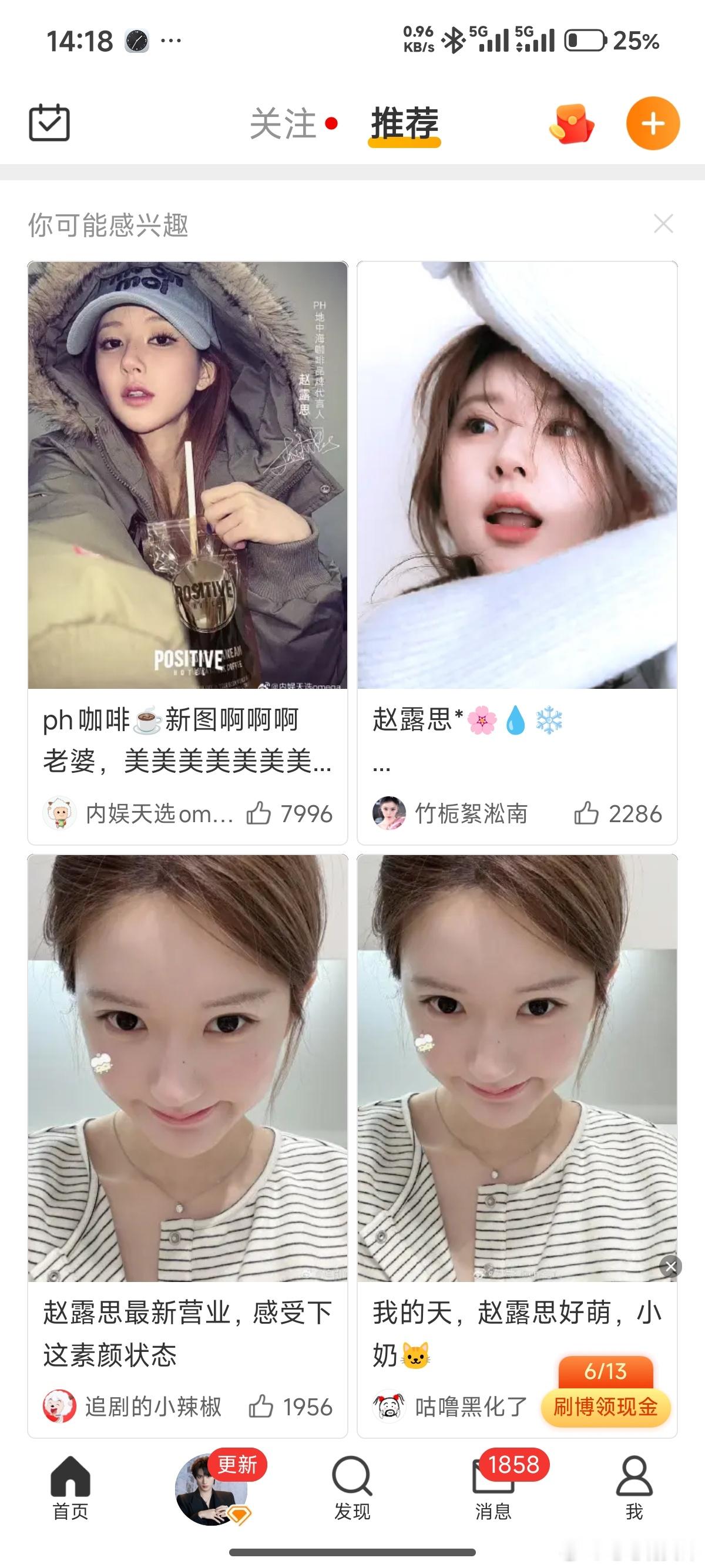Viewport: 705px width, 1568px height.
Task: Tap the orange plus compose icon
Action: pyautogui.click(x=653, y=122)
